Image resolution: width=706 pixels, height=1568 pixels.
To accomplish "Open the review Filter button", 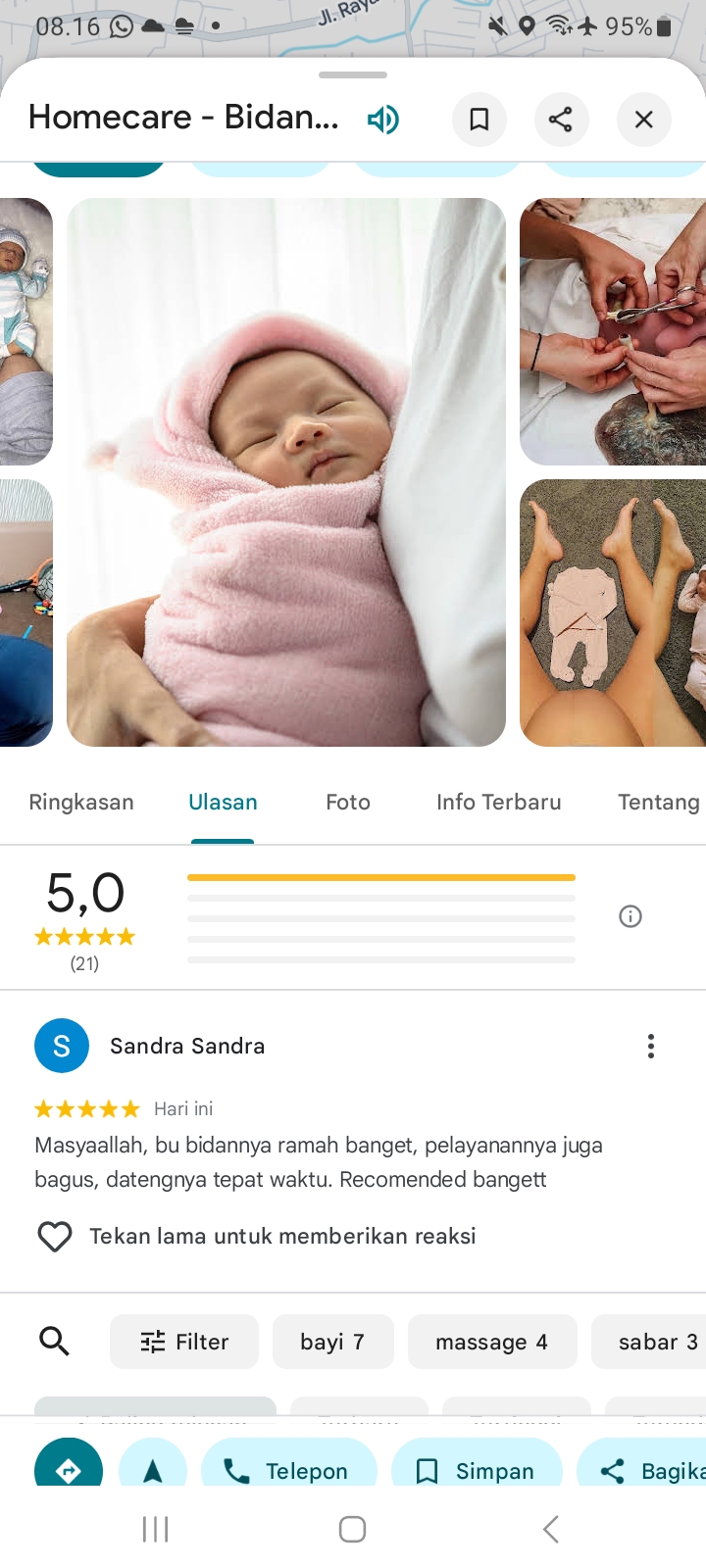I will (x=184, y=1342).
